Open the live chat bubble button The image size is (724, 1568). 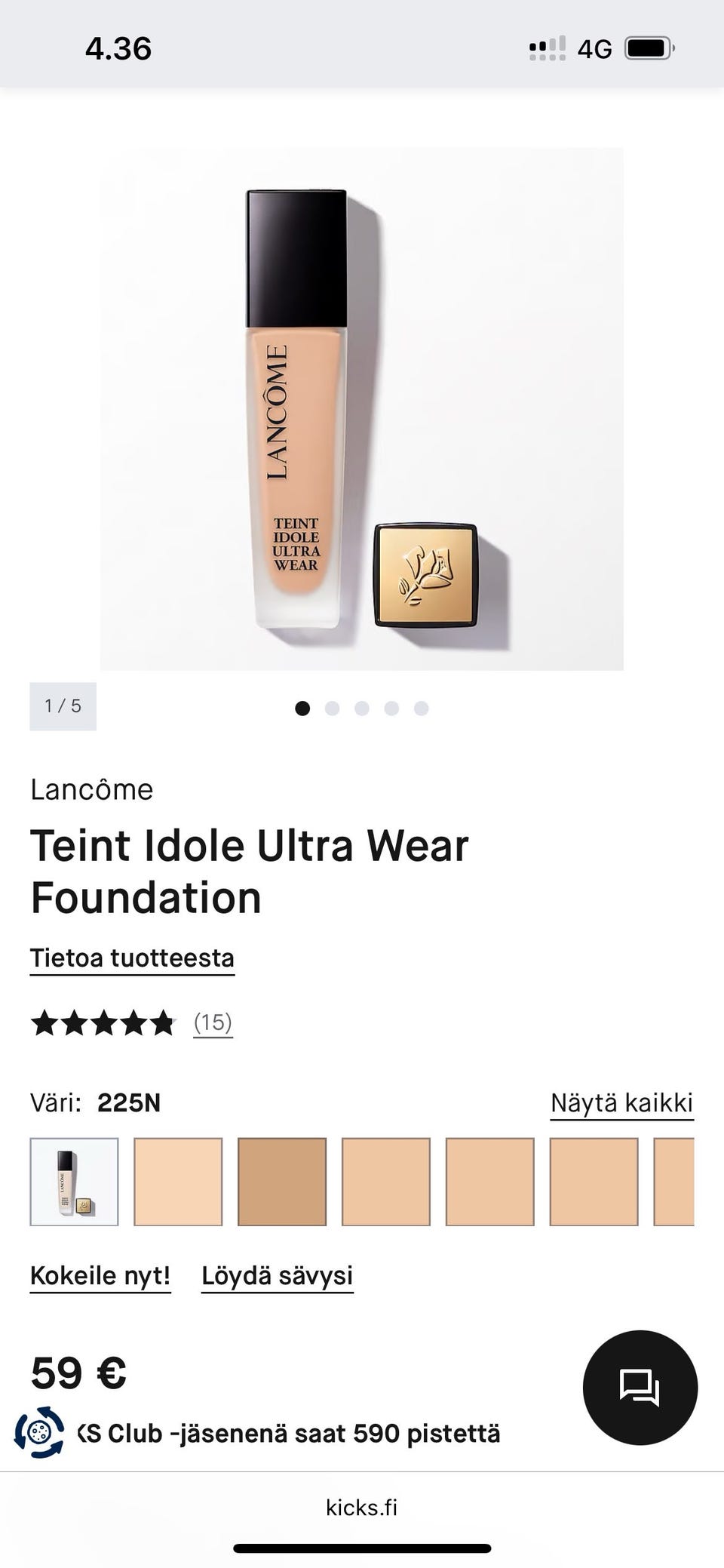point(640,1387)
